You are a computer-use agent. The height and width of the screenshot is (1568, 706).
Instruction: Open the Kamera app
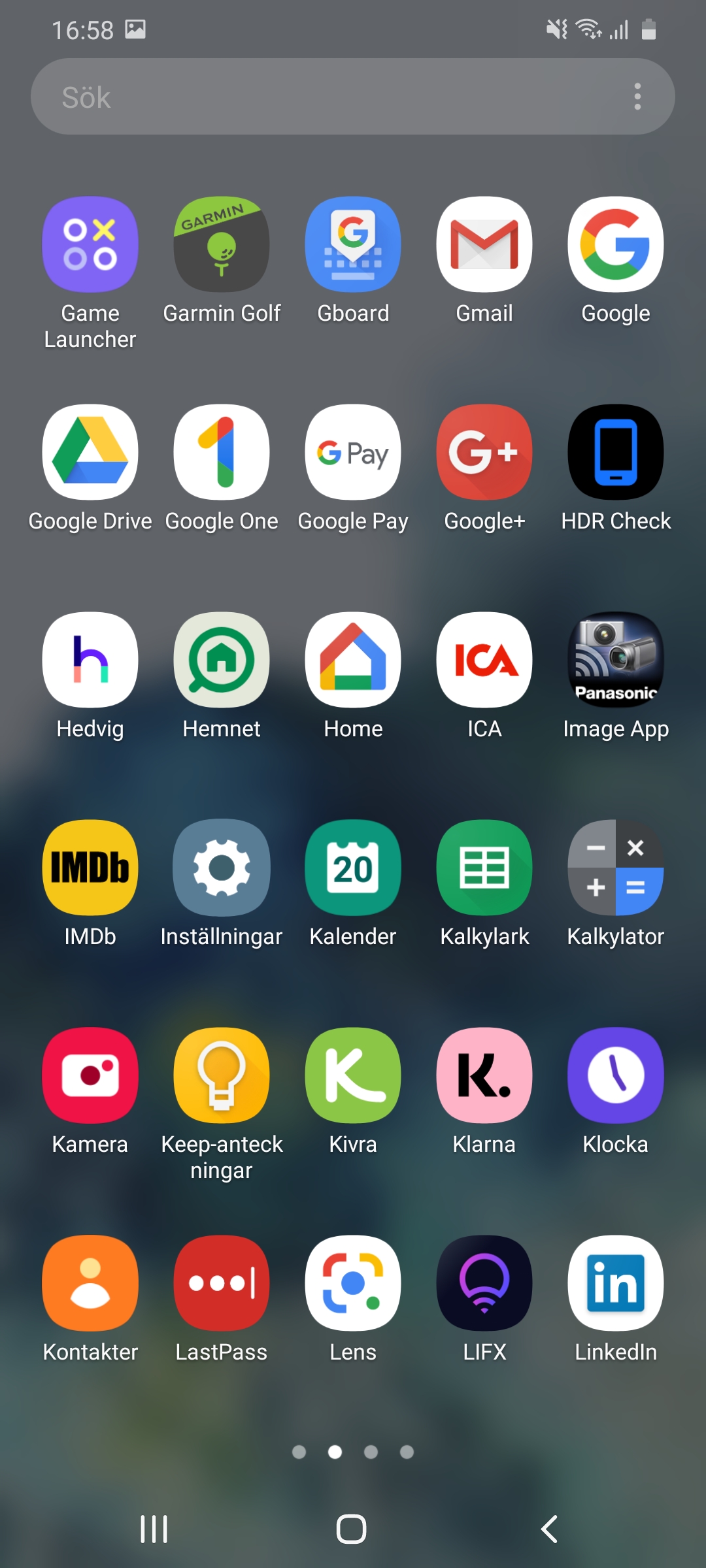tap(90, 1076)
